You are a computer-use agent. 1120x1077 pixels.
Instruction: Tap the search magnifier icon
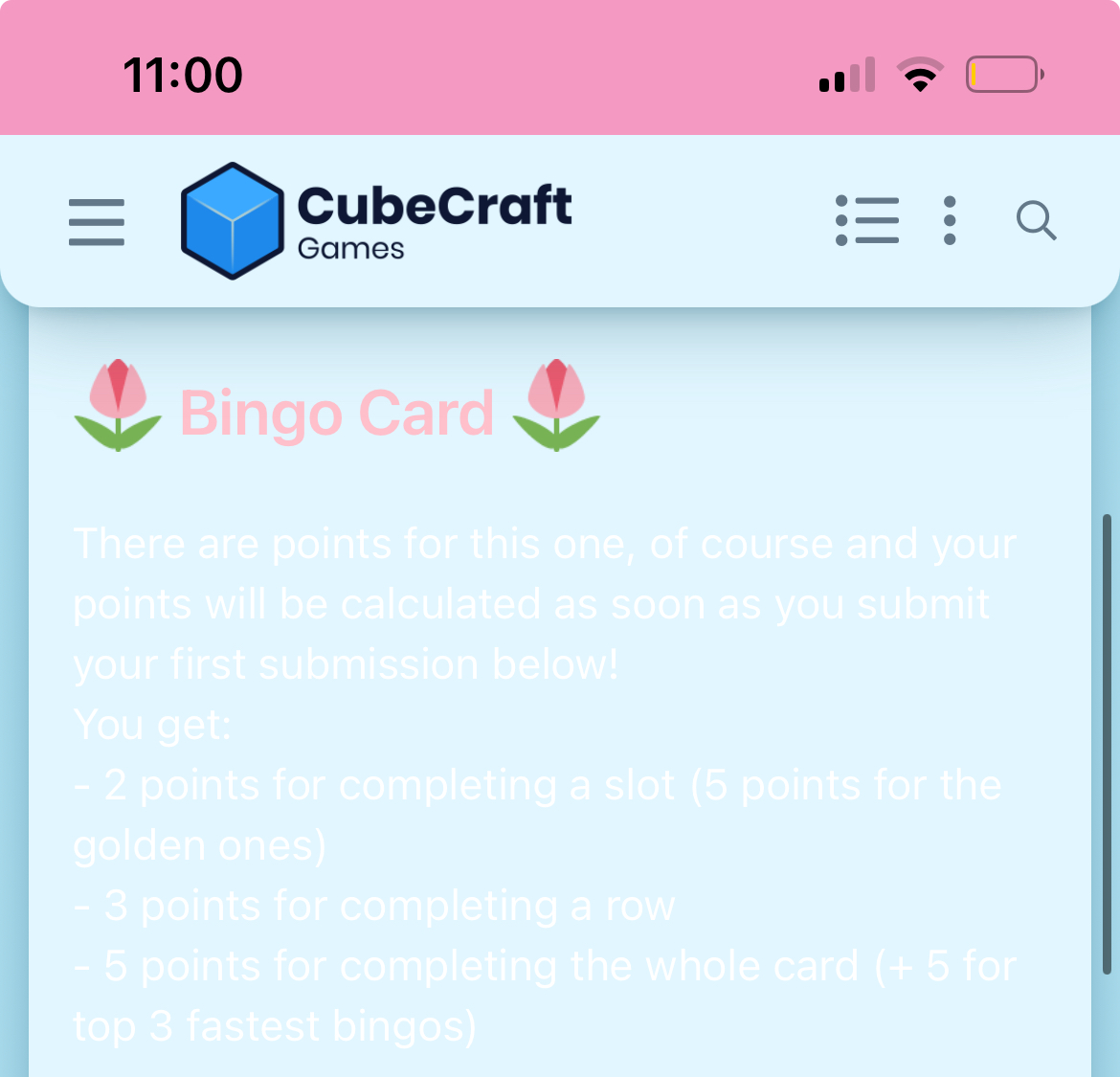tap(1036, 221)
